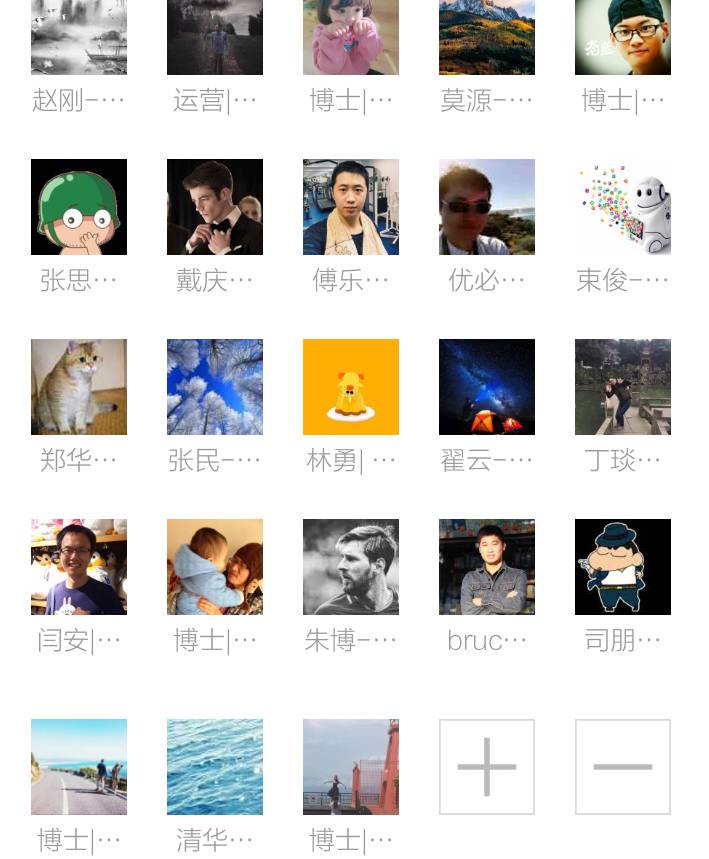Open the member named 优必
Viewport: 709px width, 859px height.
[x=487, y=207]
